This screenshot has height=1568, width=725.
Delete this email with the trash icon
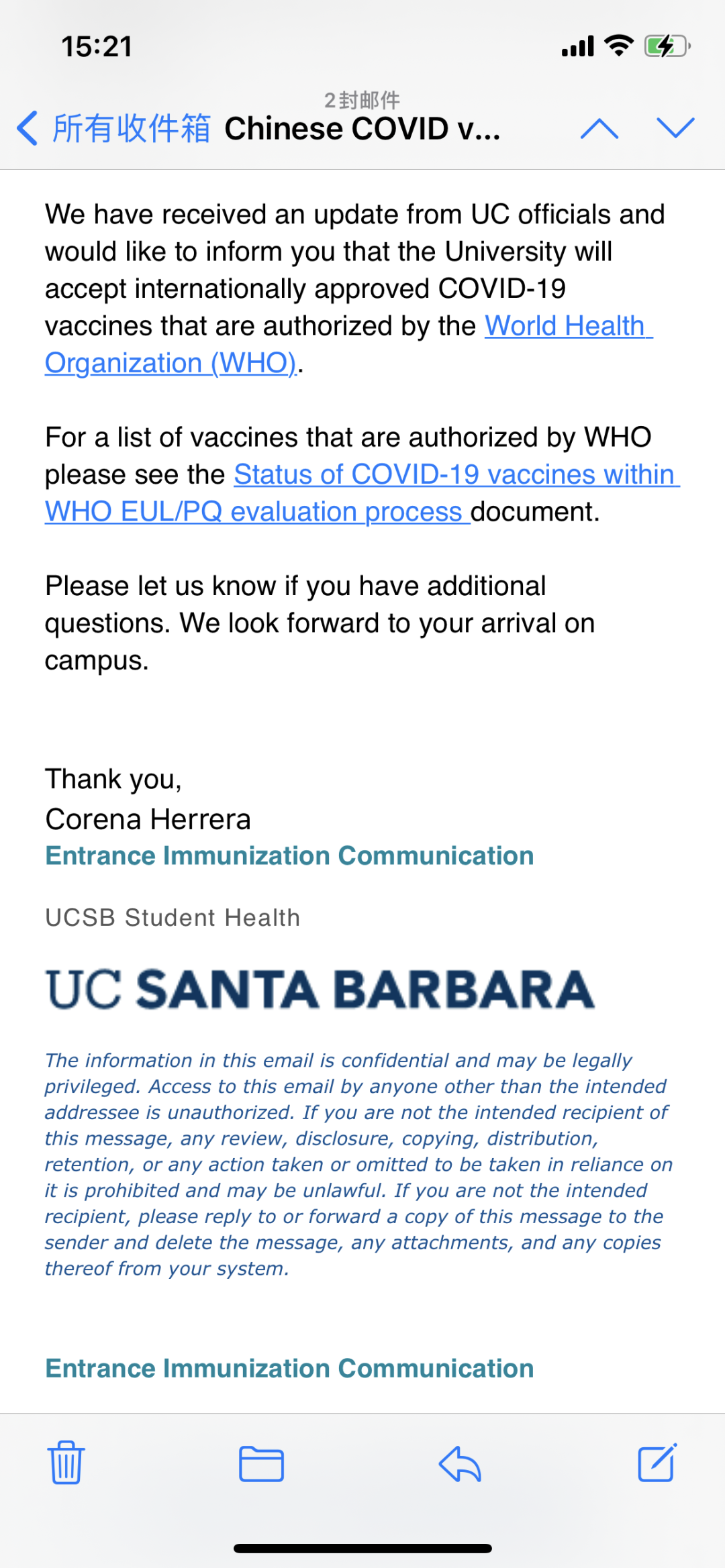click(66, 1463)
